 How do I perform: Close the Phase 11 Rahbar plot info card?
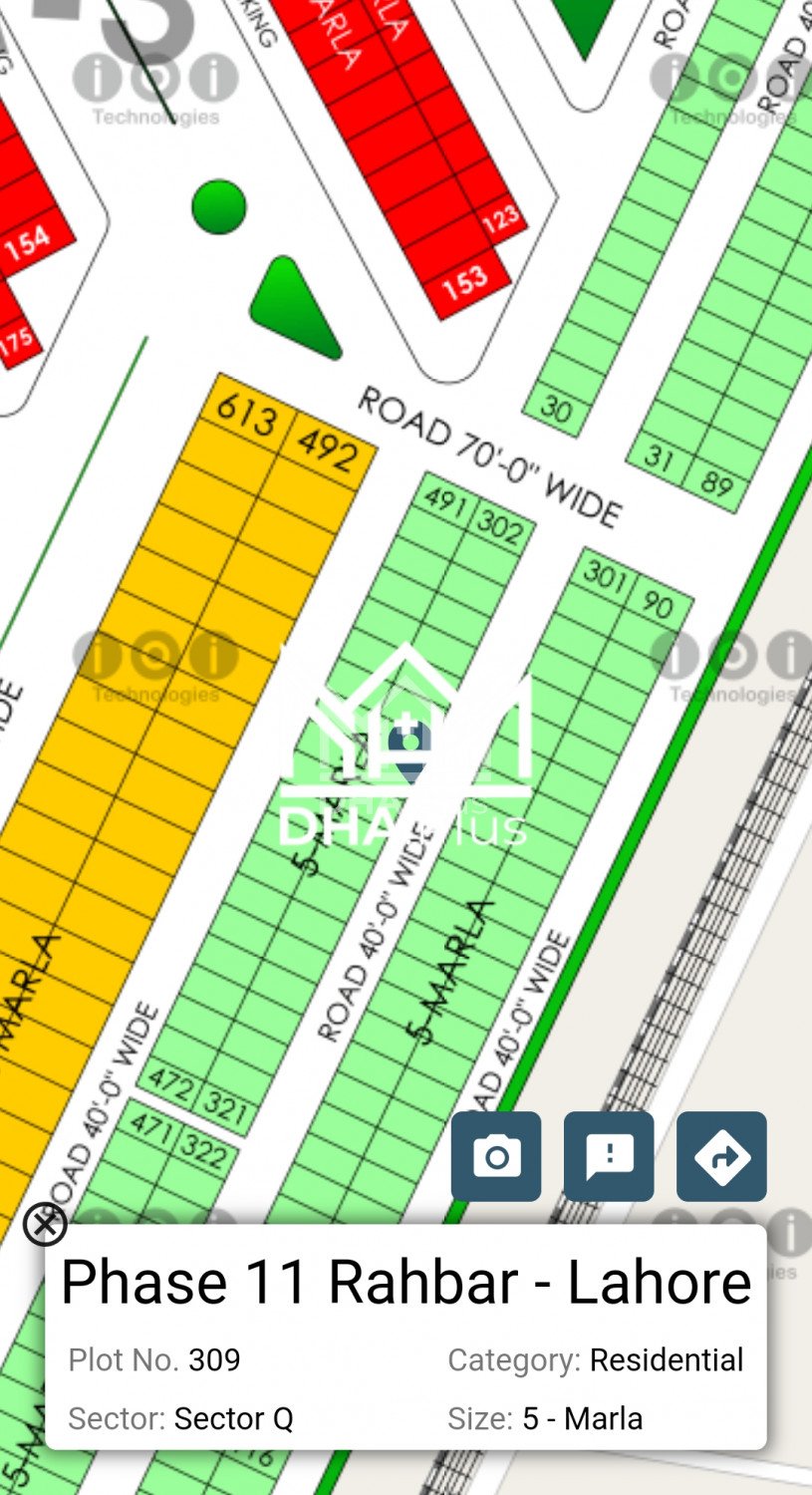pyautogui.click(x=45, y=1224)
